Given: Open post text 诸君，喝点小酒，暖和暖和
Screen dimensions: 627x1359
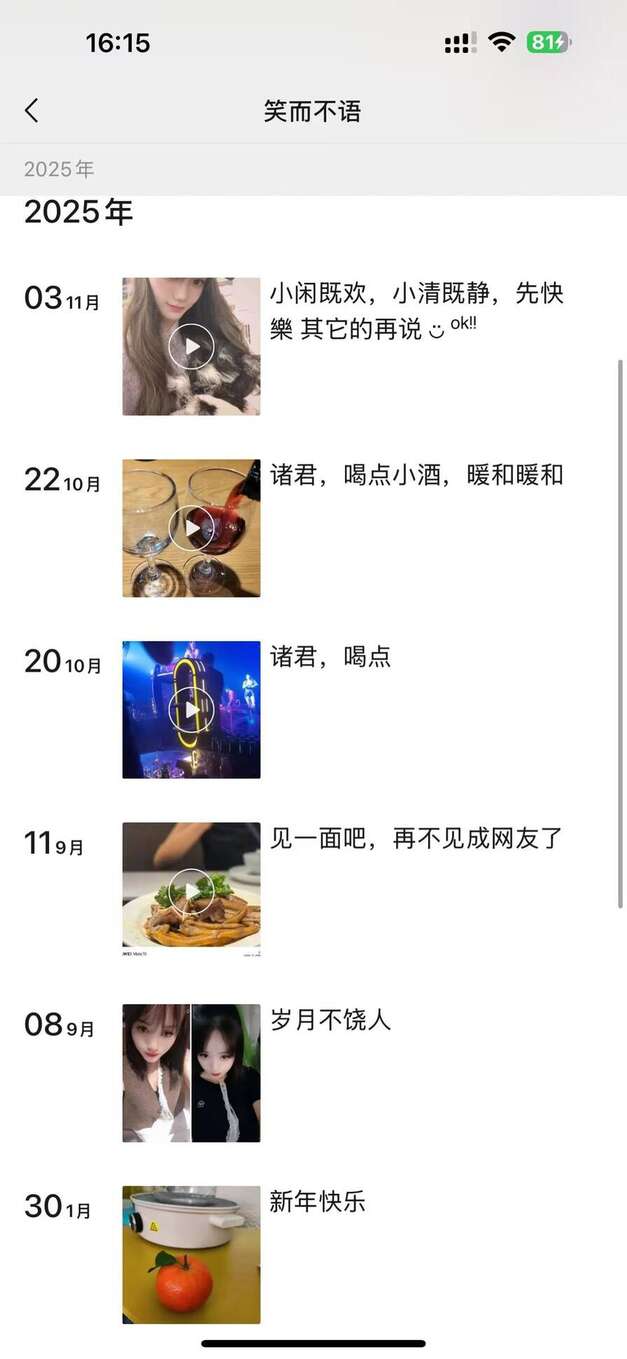Looking at the screenshot, I should point(417,475).
